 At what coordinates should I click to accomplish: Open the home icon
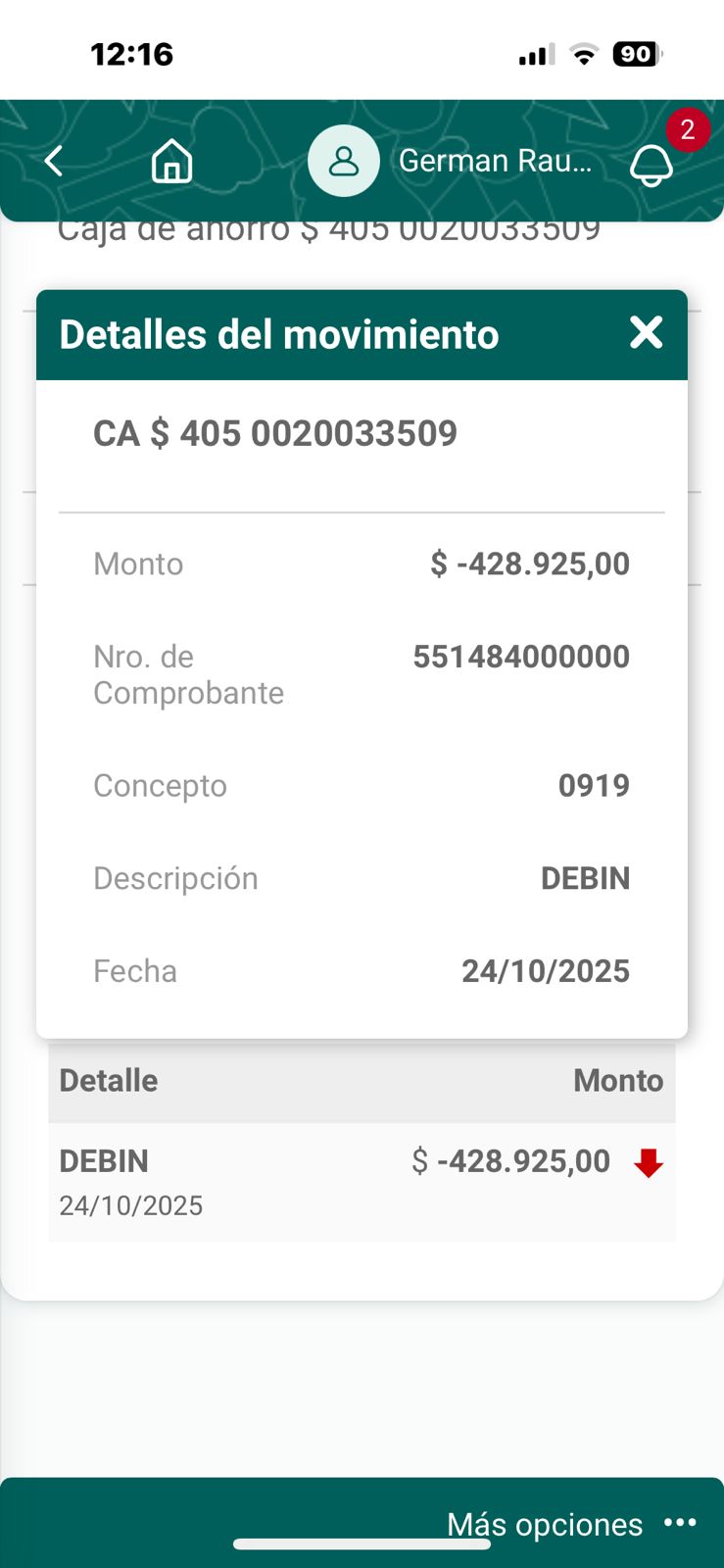click(171, 161)
